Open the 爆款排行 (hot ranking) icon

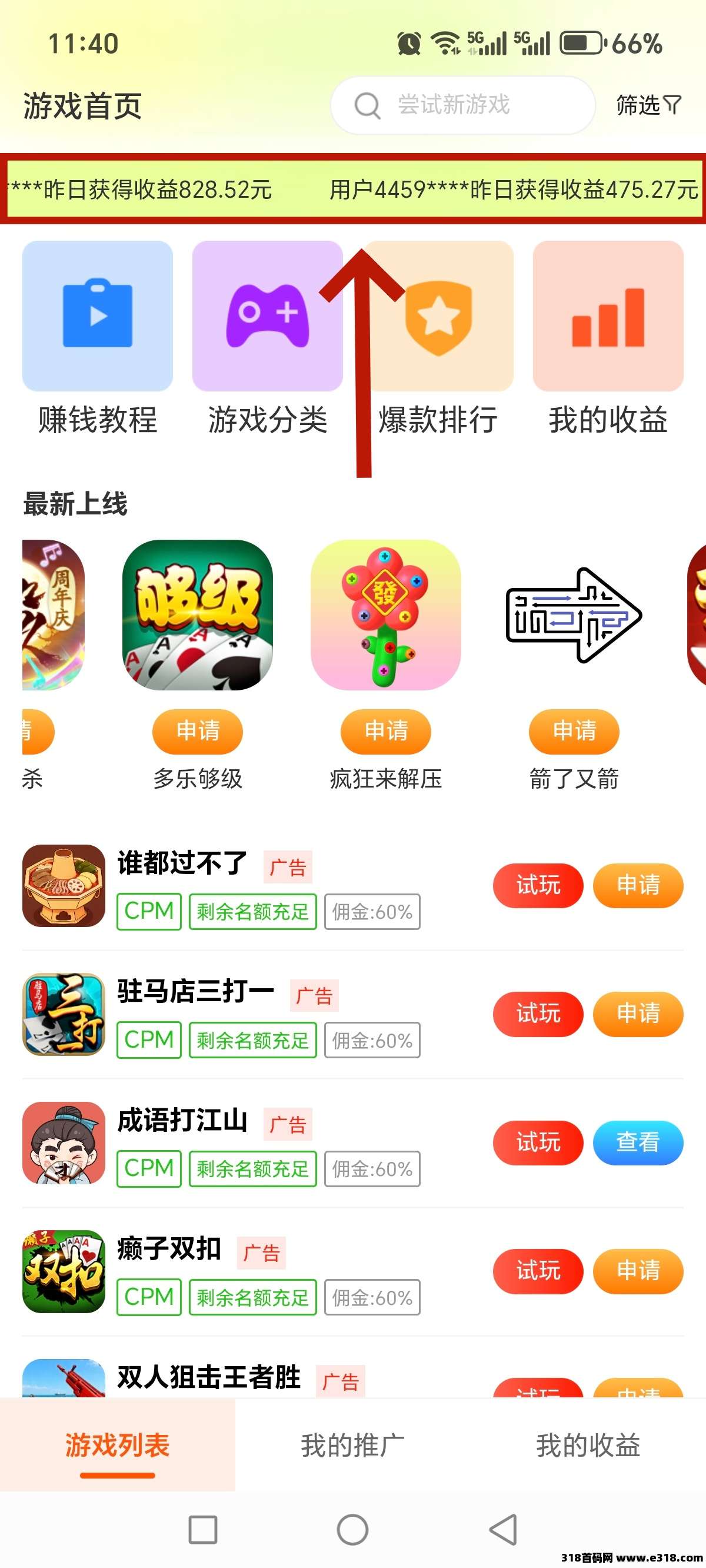click(438, 317)
